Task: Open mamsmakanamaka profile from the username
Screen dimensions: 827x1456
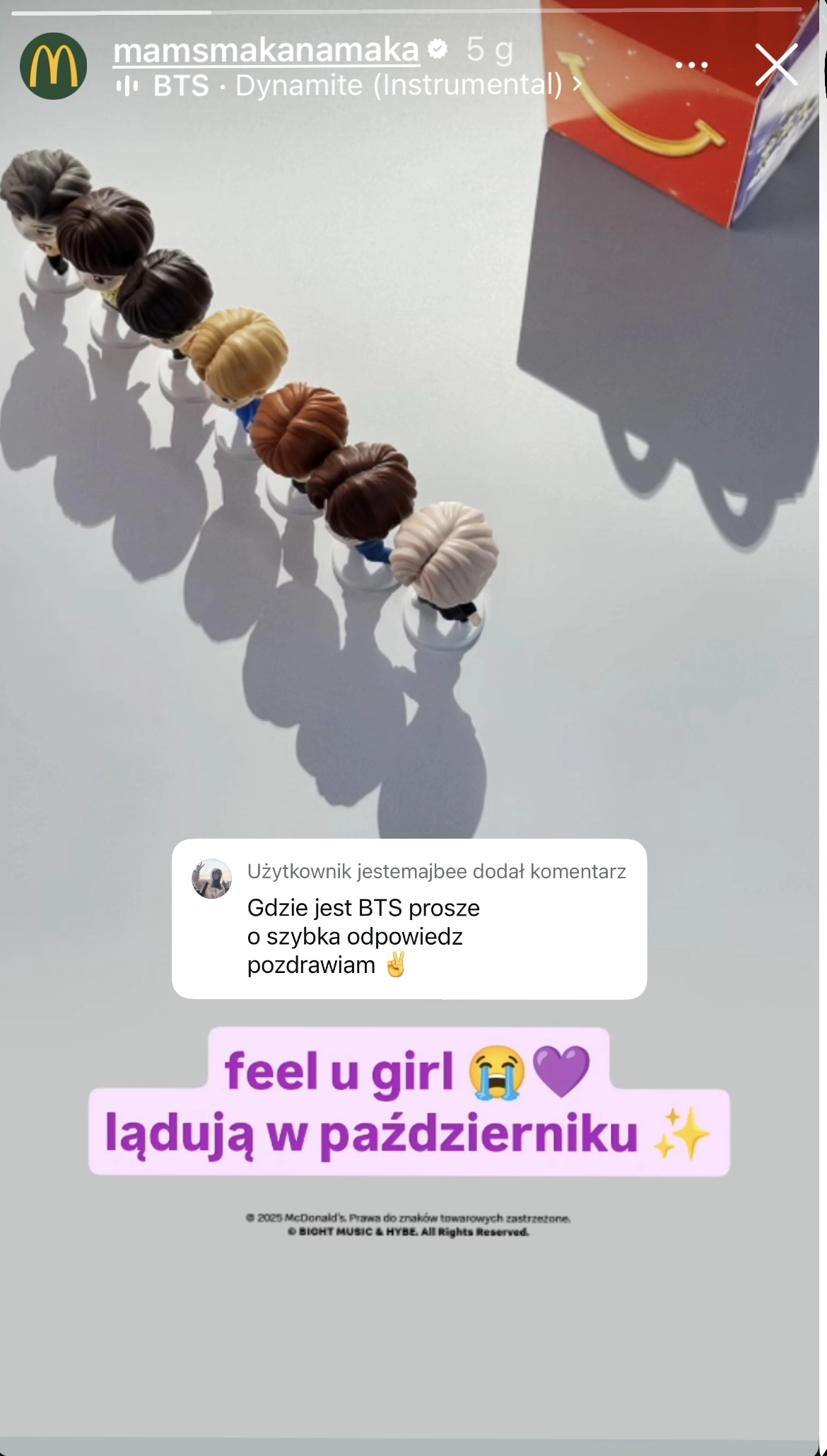Action: [x=266, y=49]
